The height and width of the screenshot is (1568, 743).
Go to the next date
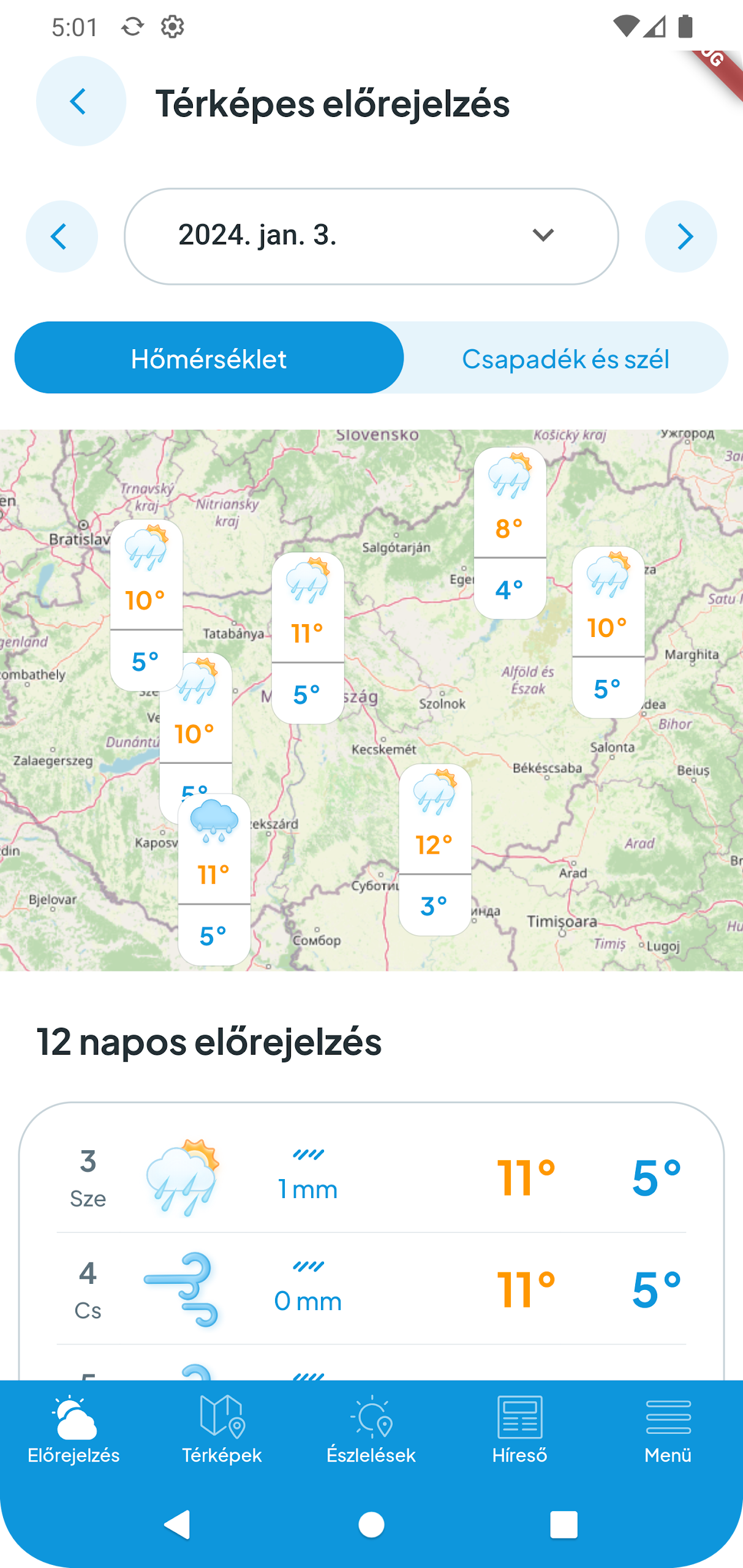click(681, 236)
